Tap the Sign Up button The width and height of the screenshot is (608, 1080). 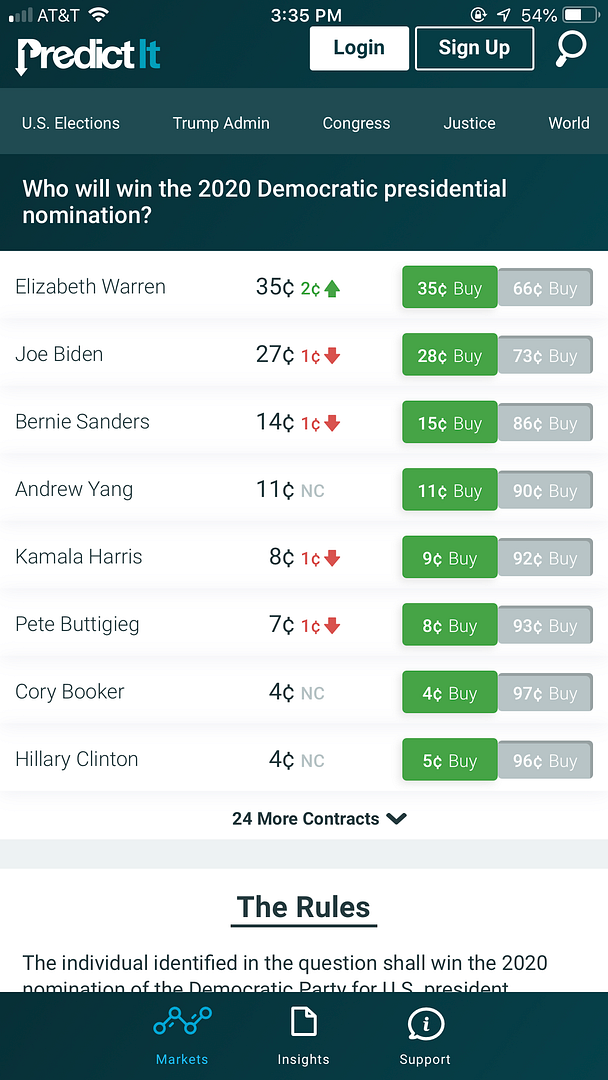coord(474,48)
